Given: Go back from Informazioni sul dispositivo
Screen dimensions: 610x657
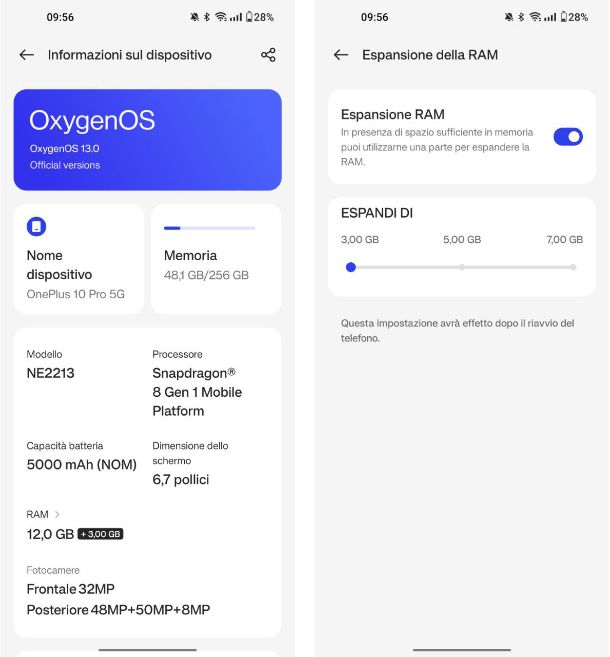Looking at the screenshot, I should click(x=27, y=55).
